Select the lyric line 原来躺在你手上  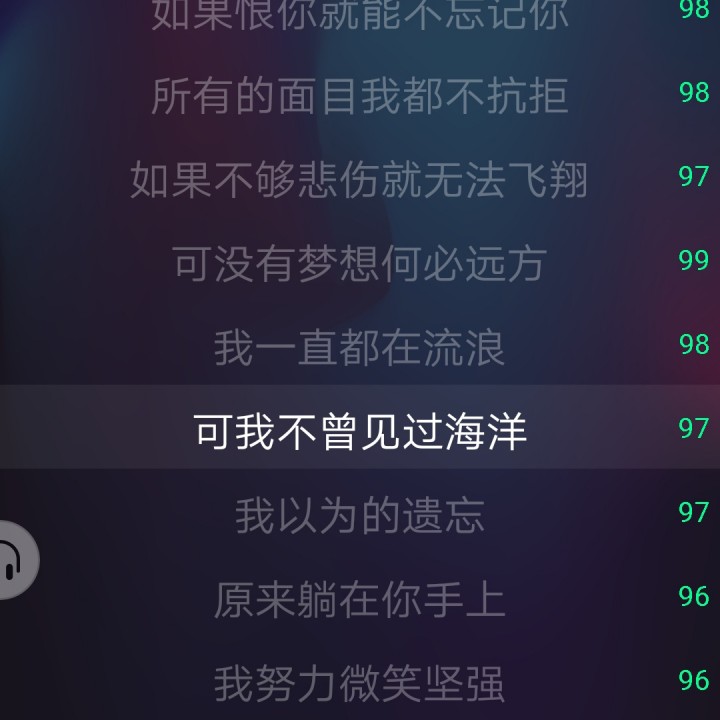click(x=360, y=599)
